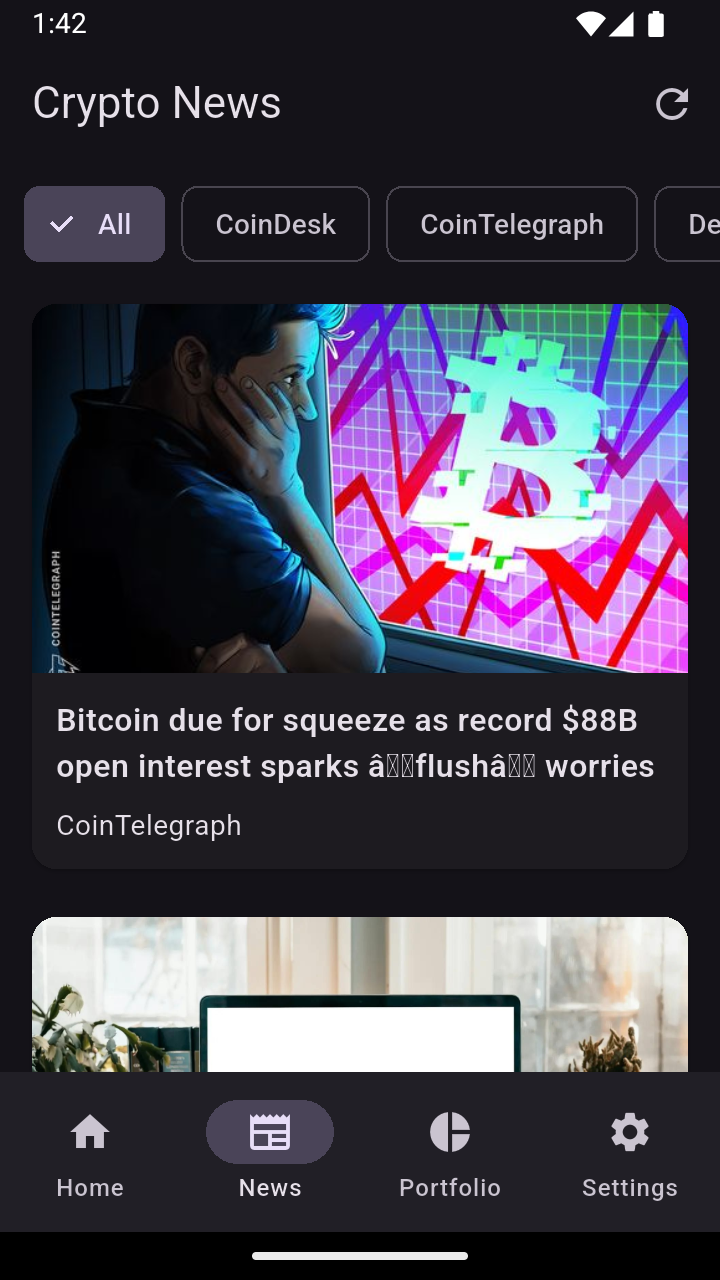Select the All filter chip
Screen dimensions: 720x1280
(95, 224)
